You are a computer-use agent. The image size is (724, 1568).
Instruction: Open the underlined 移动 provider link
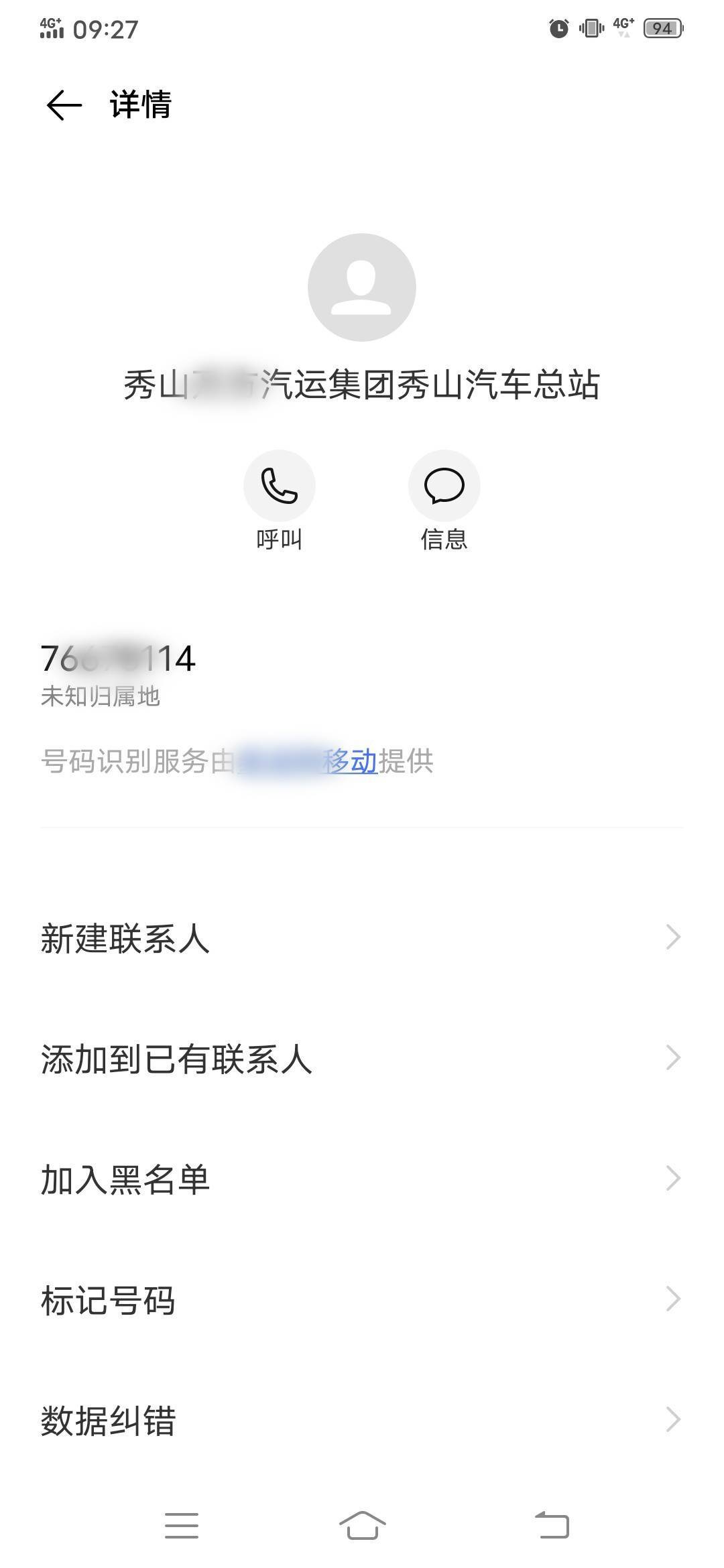(350, 762)
